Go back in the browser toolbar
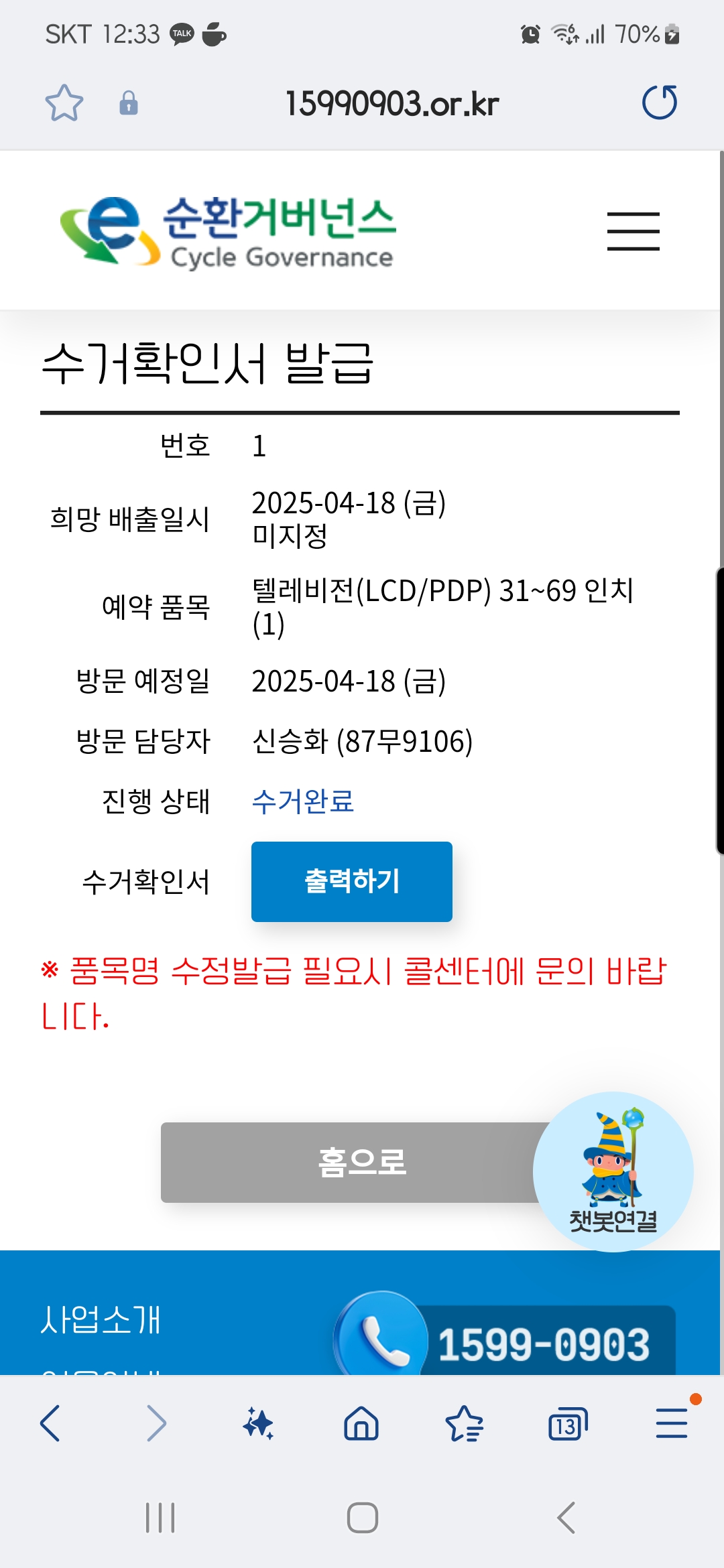 (50, 1423)
